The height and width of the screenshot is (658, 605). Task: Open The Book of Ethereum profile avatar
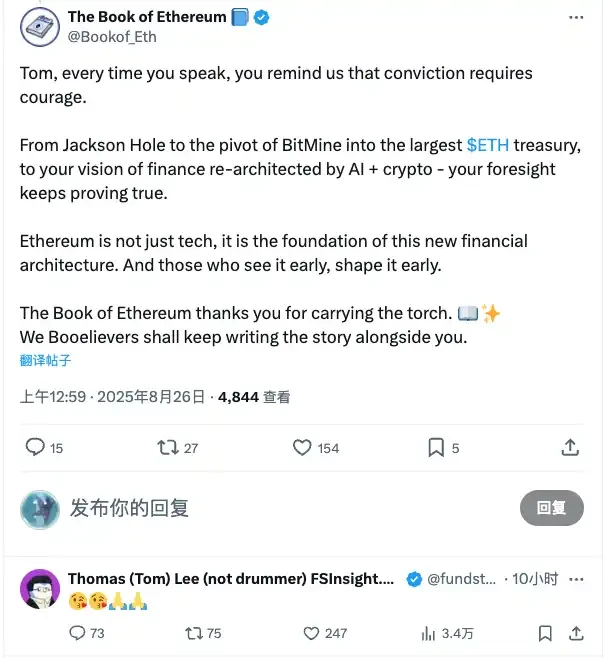(x=40, y=27)
